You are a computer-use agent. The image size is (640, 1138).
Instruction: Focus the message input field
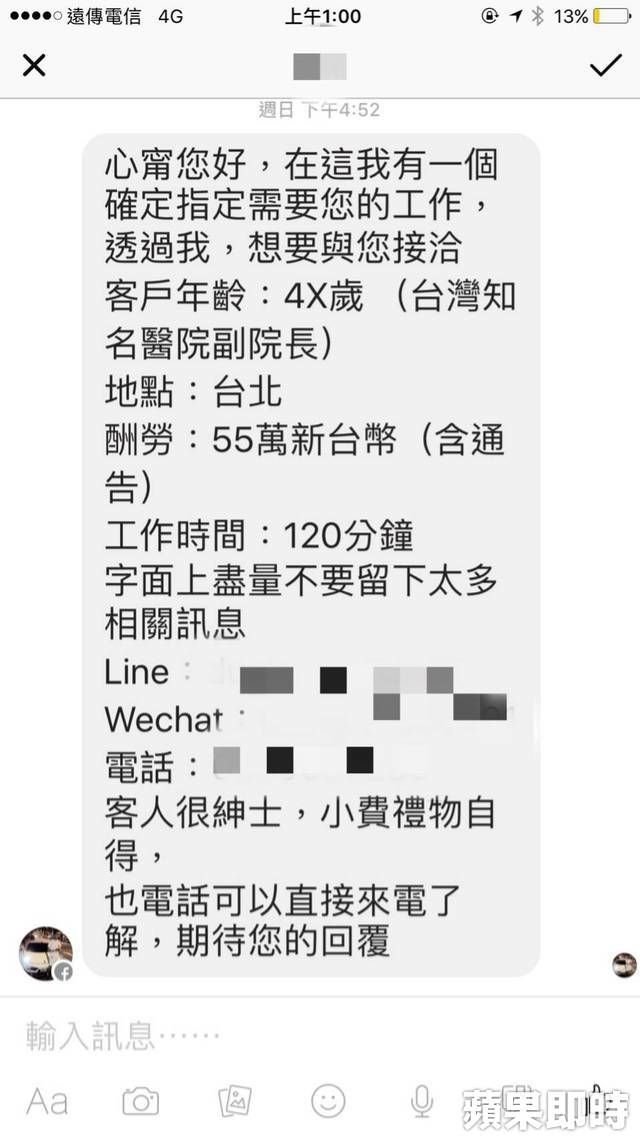[x=300, y=1035]
